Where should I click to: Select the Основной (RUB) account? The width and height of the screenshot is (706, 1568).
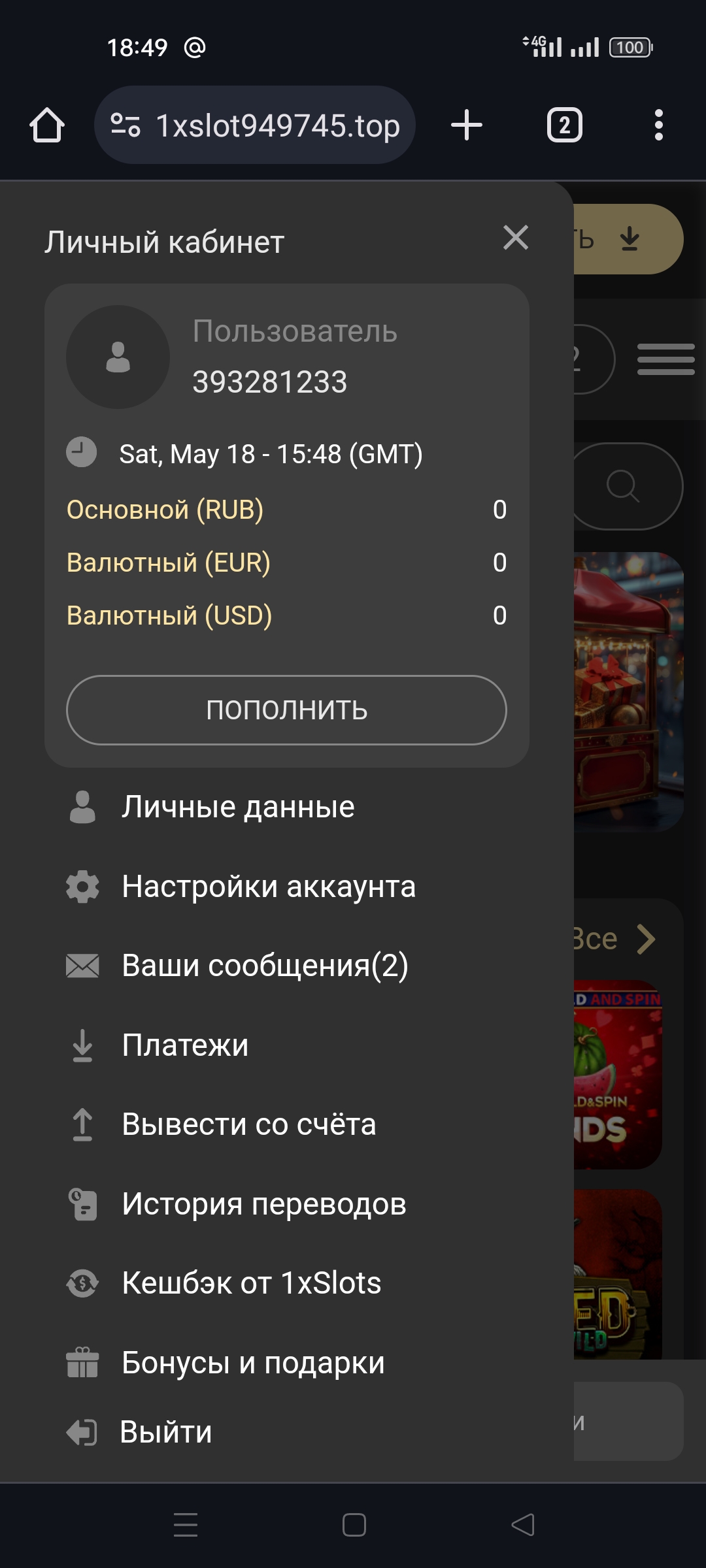165,510
